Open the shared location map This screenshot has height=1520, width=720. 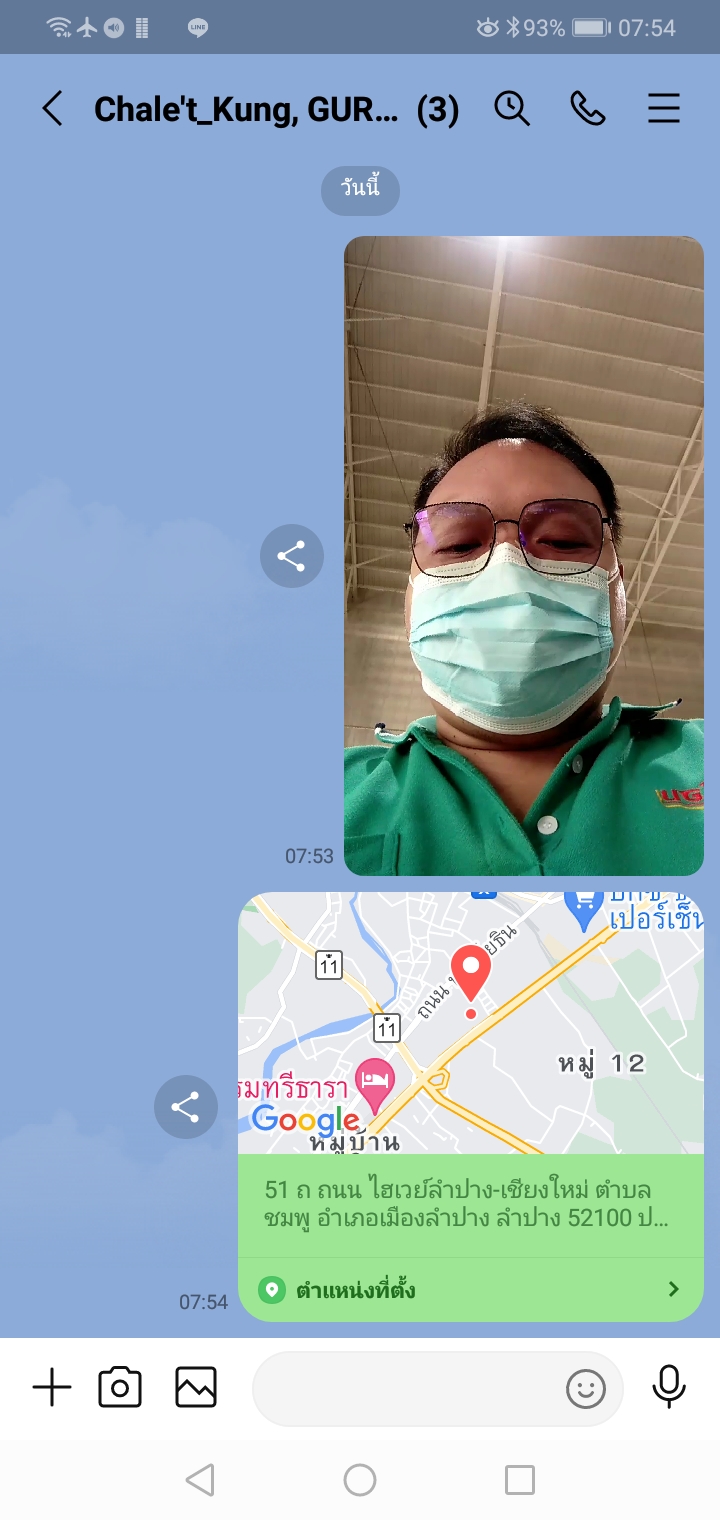point(470,1023)
